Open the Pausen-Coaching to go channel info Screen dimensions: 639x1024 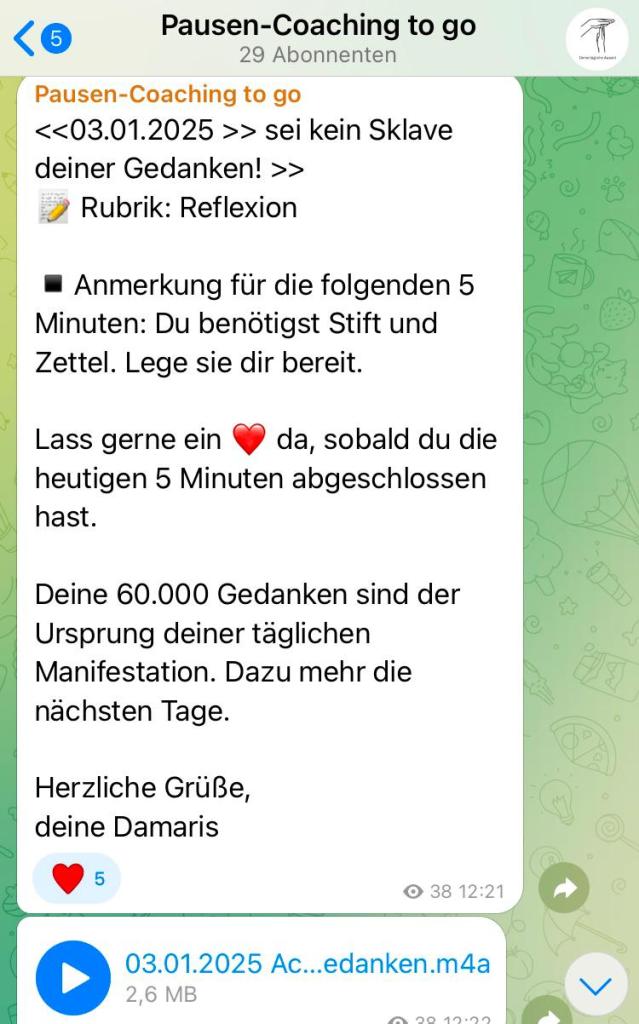click(x=318, y=37)
